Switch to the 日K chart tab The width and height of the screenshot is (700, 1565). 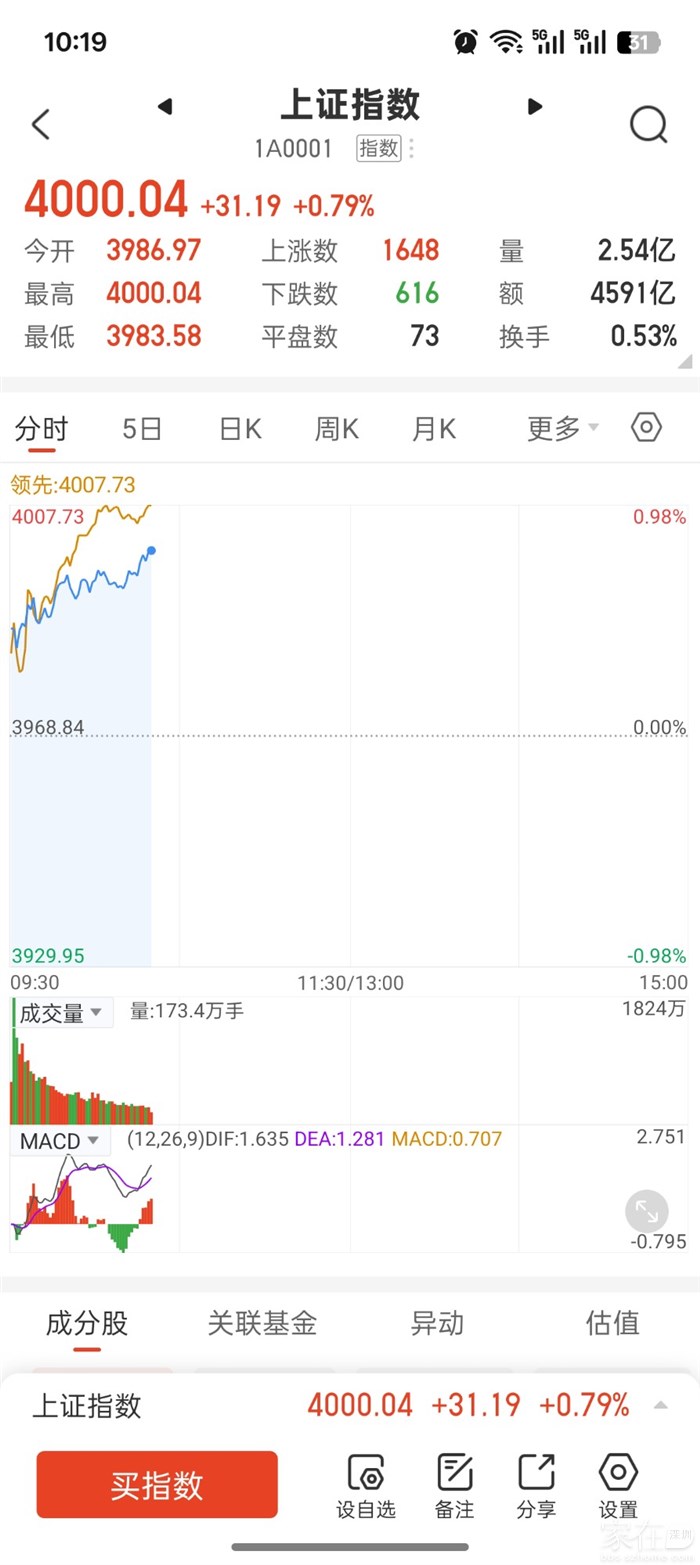pyautogui.click(x=240, y=429)
